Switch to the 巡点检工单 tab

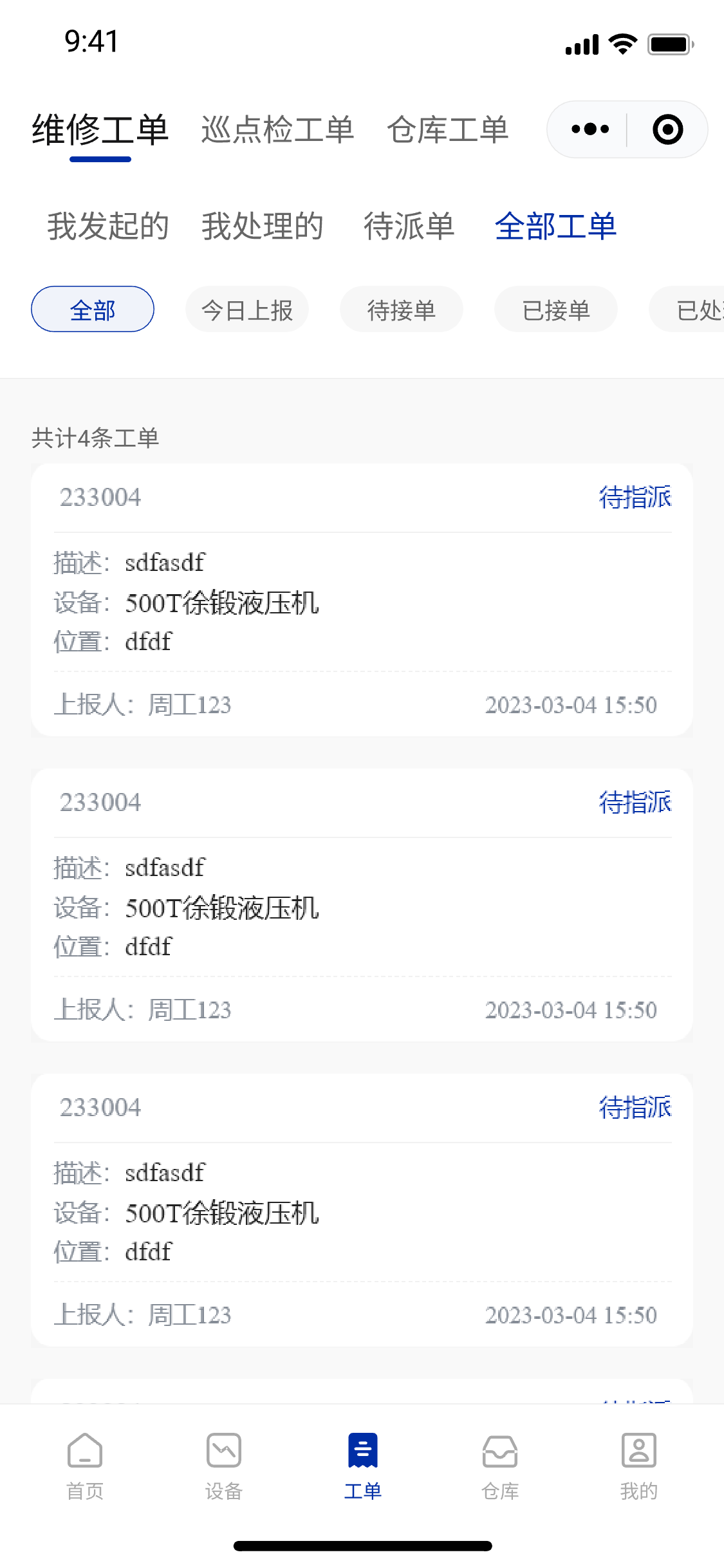[277, 130]
